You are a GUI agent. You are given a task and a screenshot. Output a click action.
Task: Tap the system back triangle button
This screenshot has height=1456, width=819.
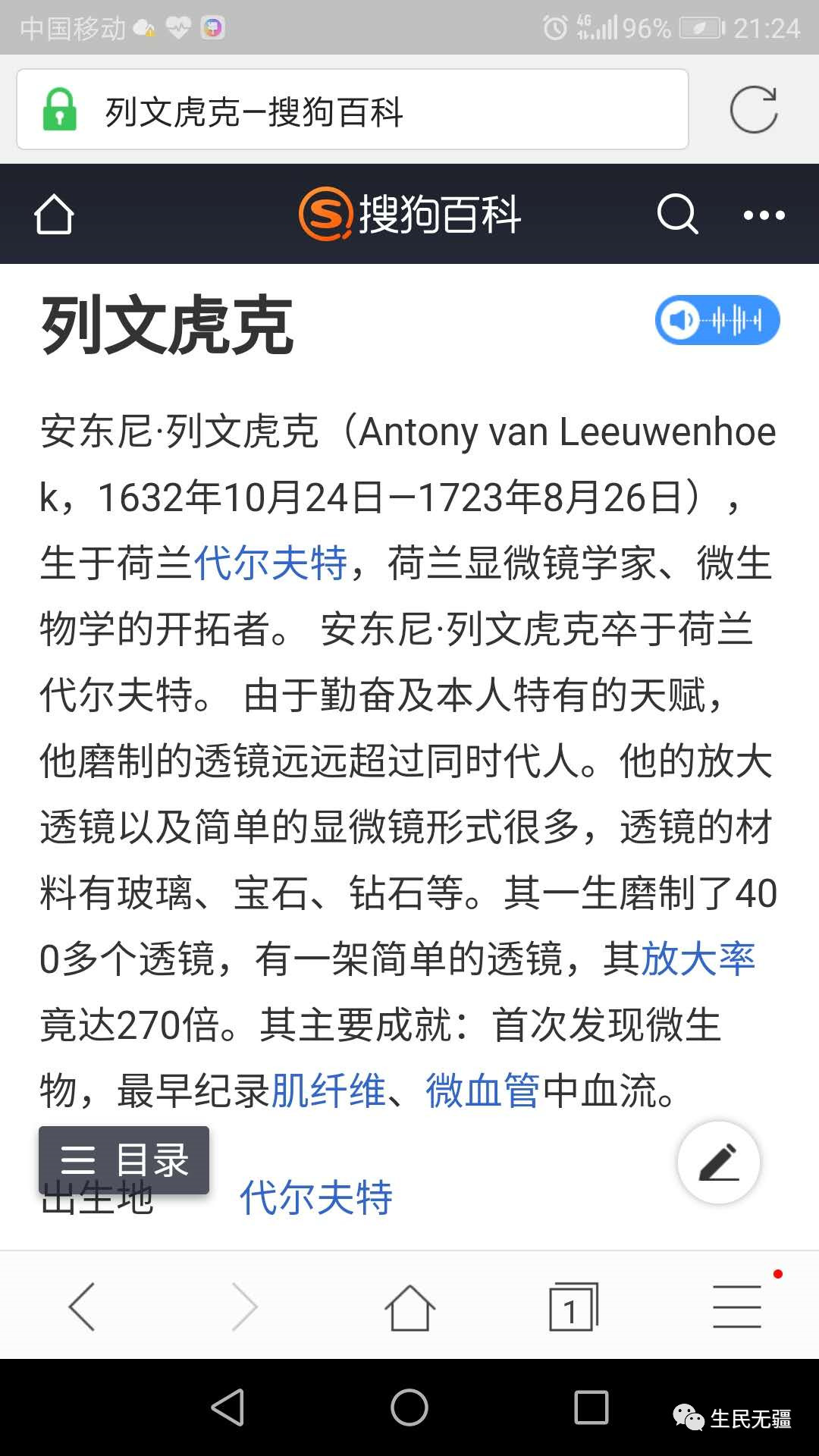tap(227, 1407)
